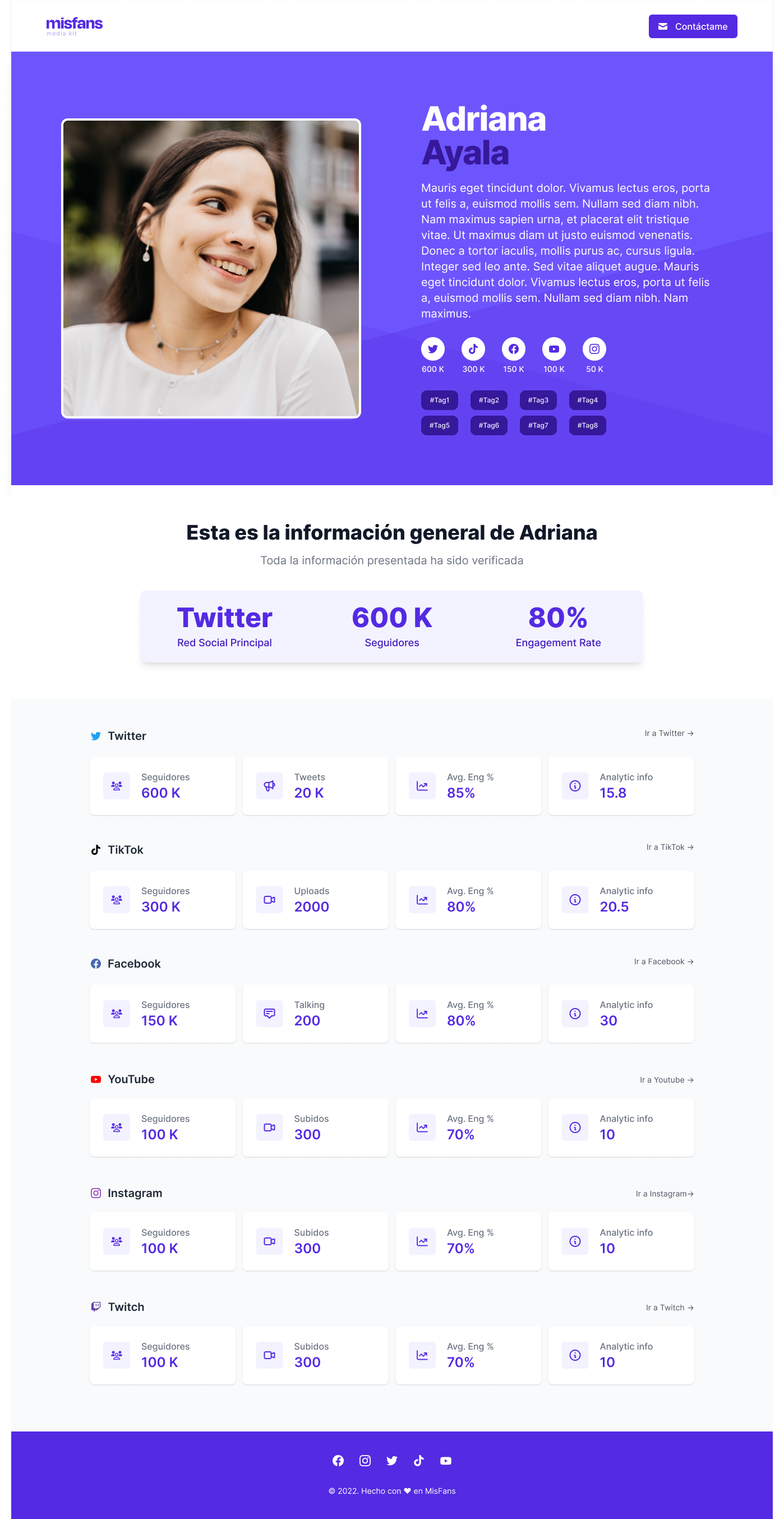Select the #Tag1 chip

tap(439, 401)
